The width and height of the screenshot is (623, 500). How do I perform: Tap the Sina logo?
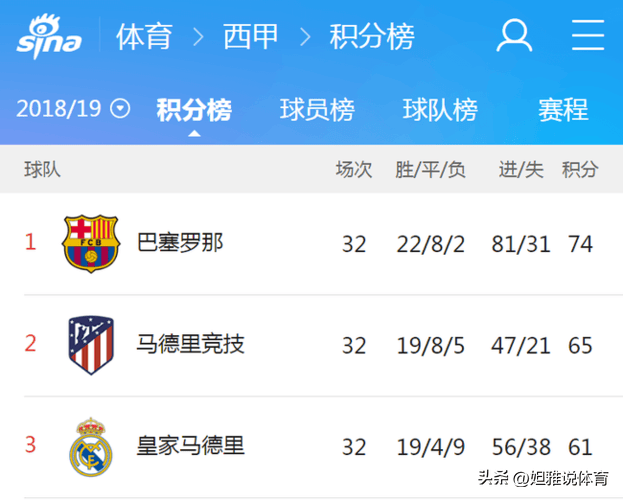(x=49, y=38)
